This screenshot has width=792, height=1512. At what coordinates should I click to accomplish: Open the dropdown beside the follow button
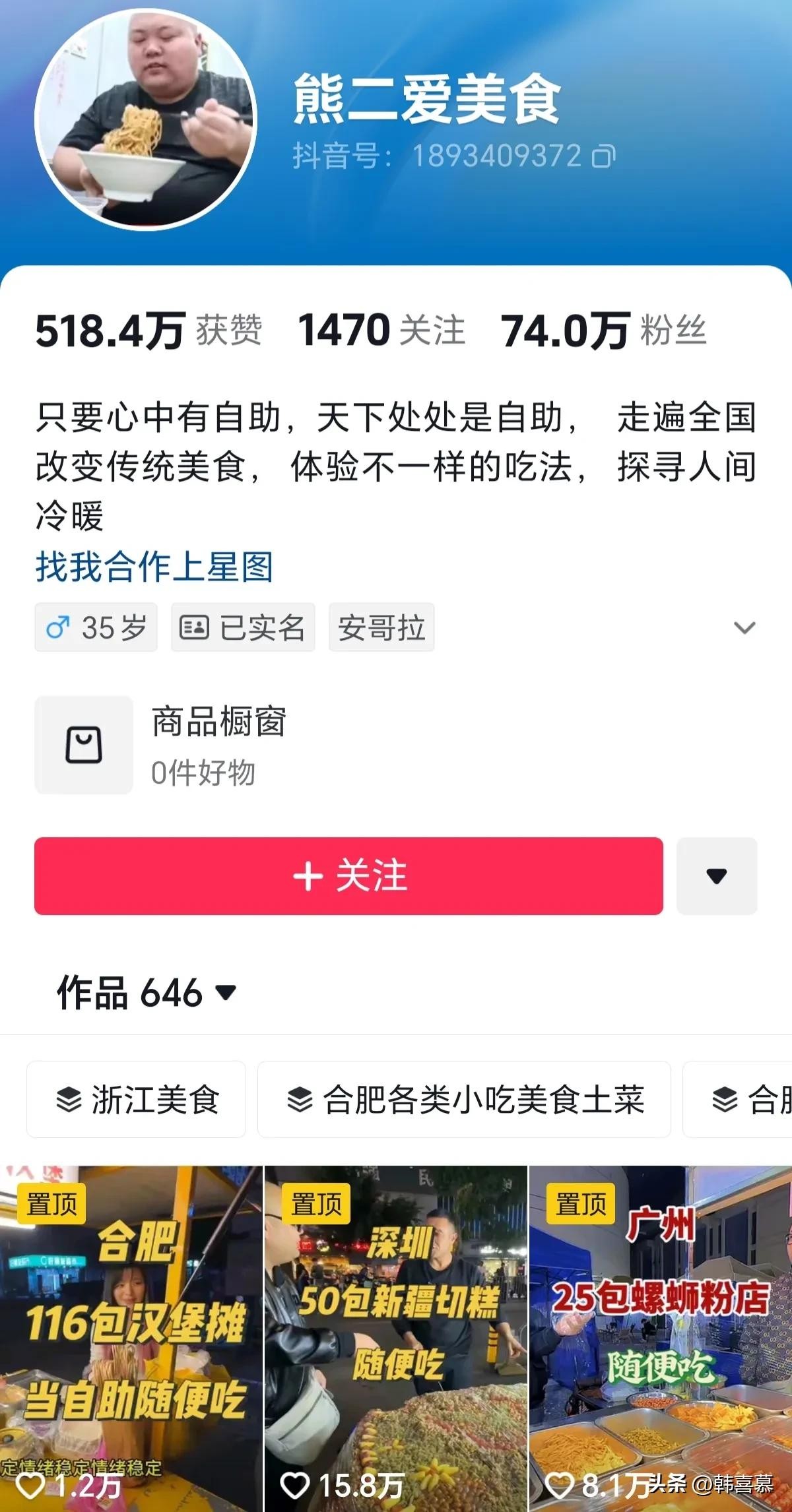tap(716, 875)
